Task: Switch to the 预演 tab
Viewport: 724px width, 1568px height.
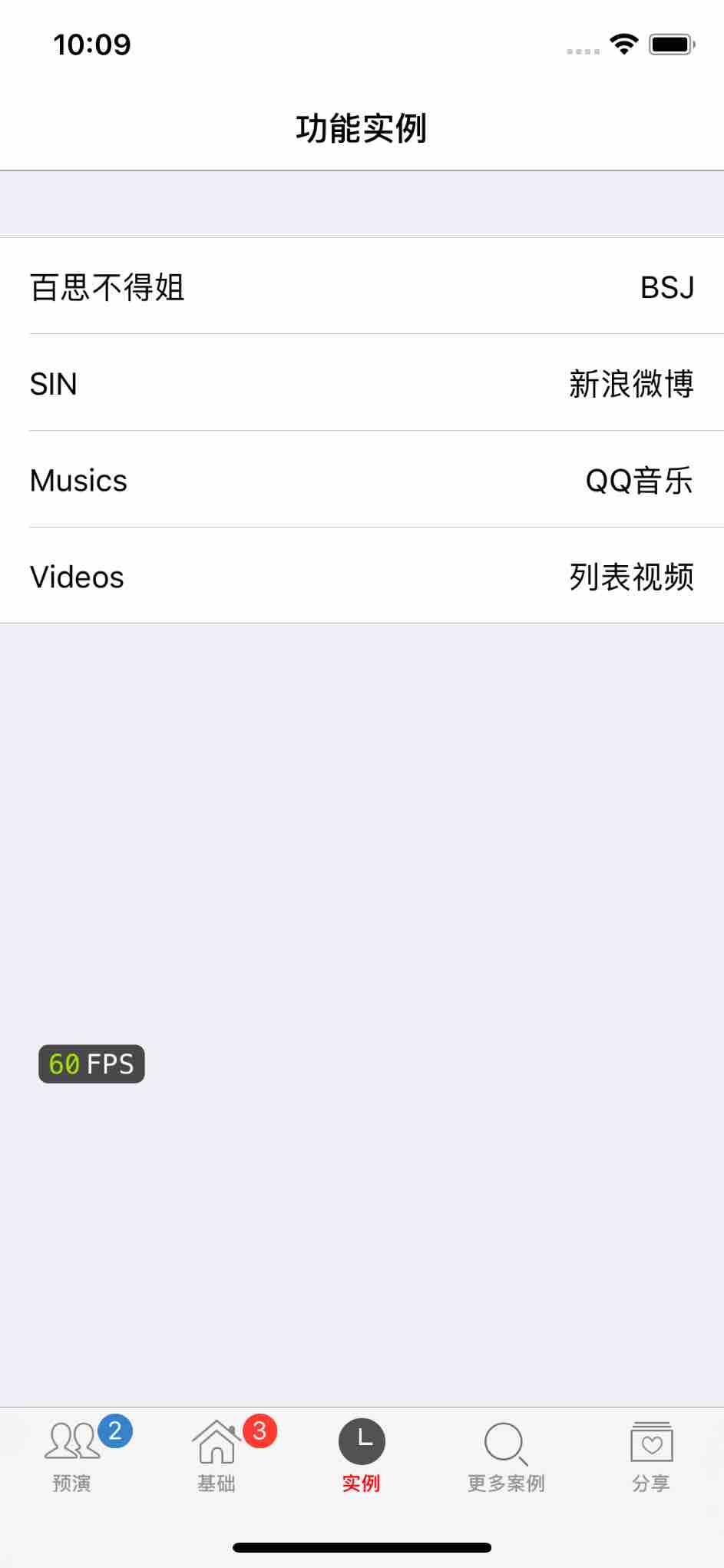Action: coord(72,1454)
